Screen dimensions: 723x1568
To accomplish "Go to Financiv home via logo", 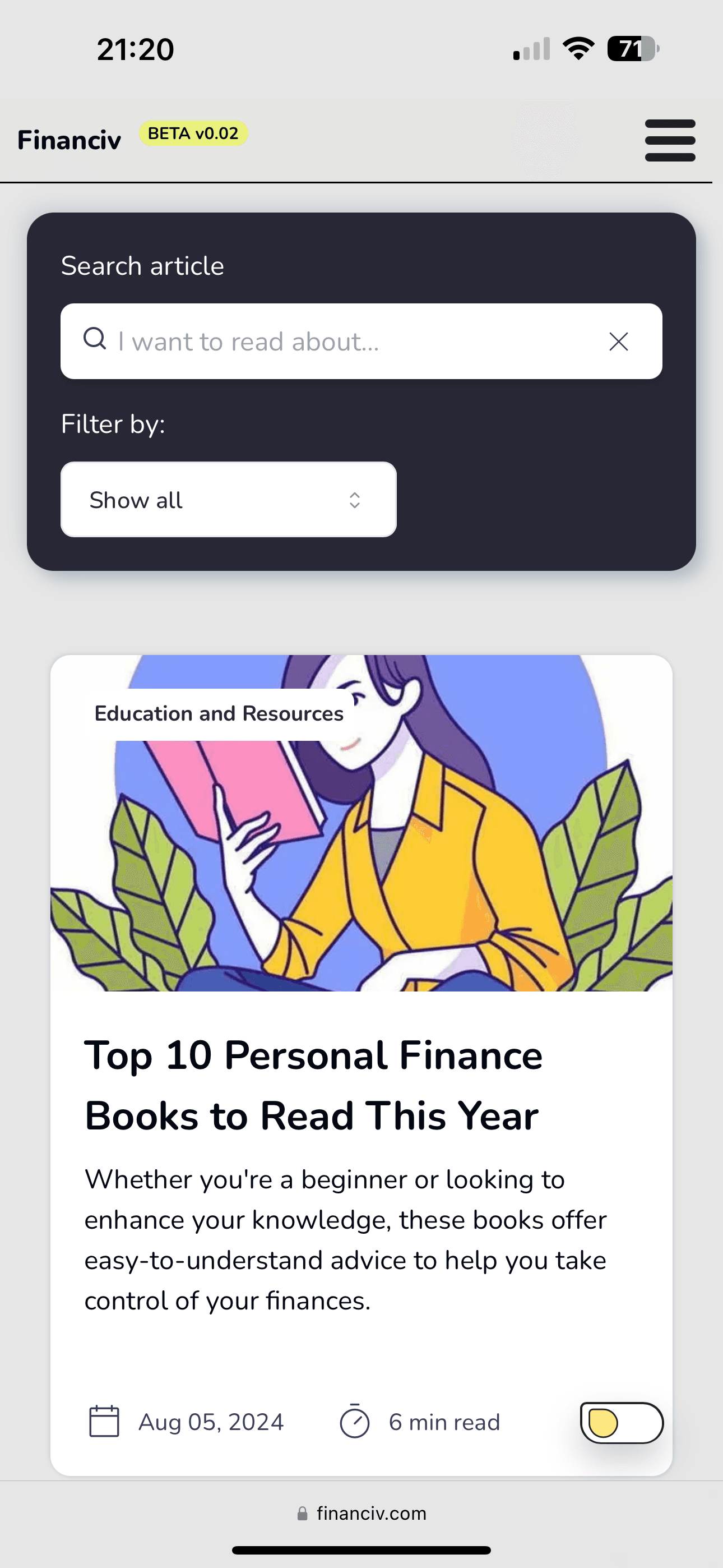I will (69, 140).
